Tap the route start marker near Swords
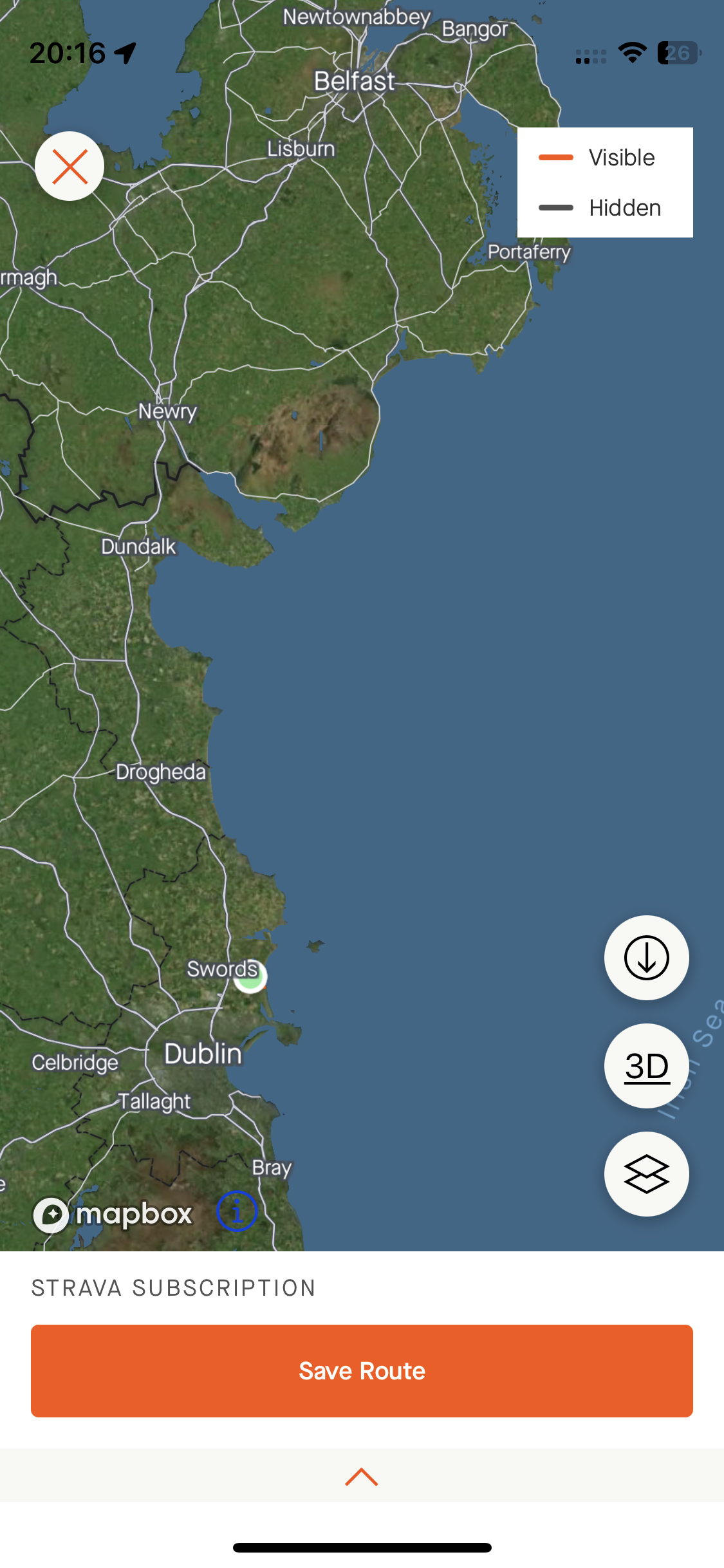This screenshot has width=724, height=1568. [x=250, y=978]
